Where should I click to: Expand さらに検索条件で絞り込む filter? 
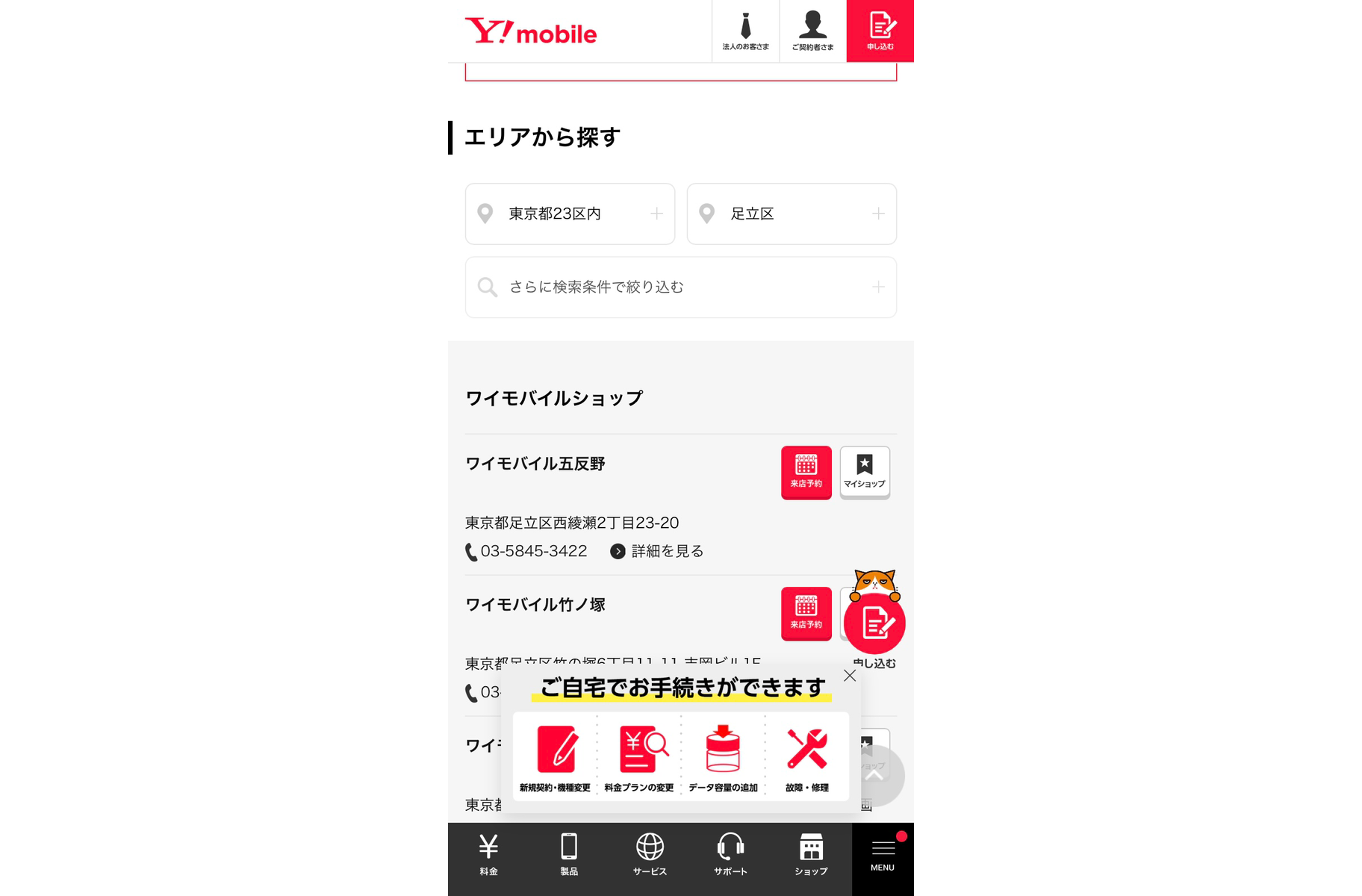pos(680,287)
